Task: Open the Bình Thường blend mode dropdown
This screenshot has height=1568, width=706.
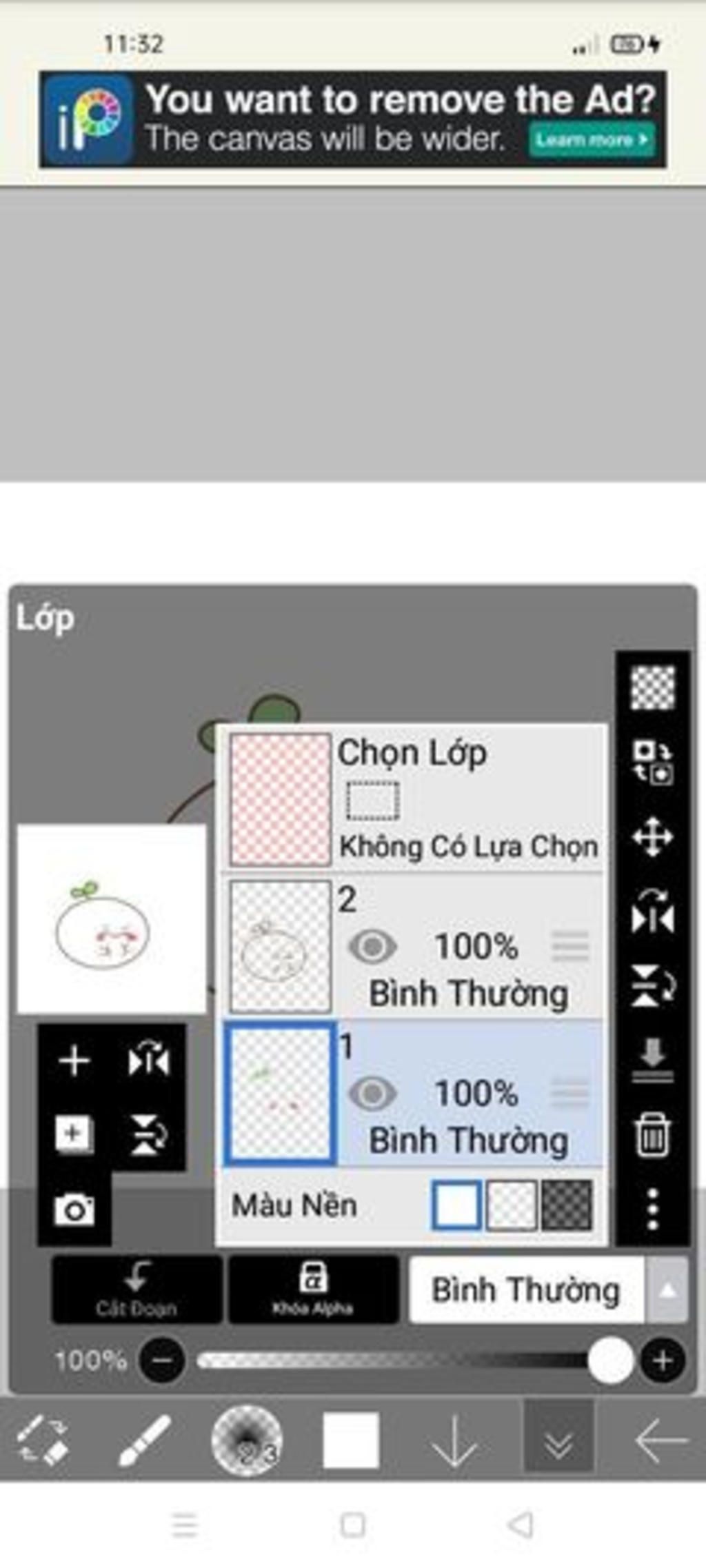Action: click(548, 1289)
